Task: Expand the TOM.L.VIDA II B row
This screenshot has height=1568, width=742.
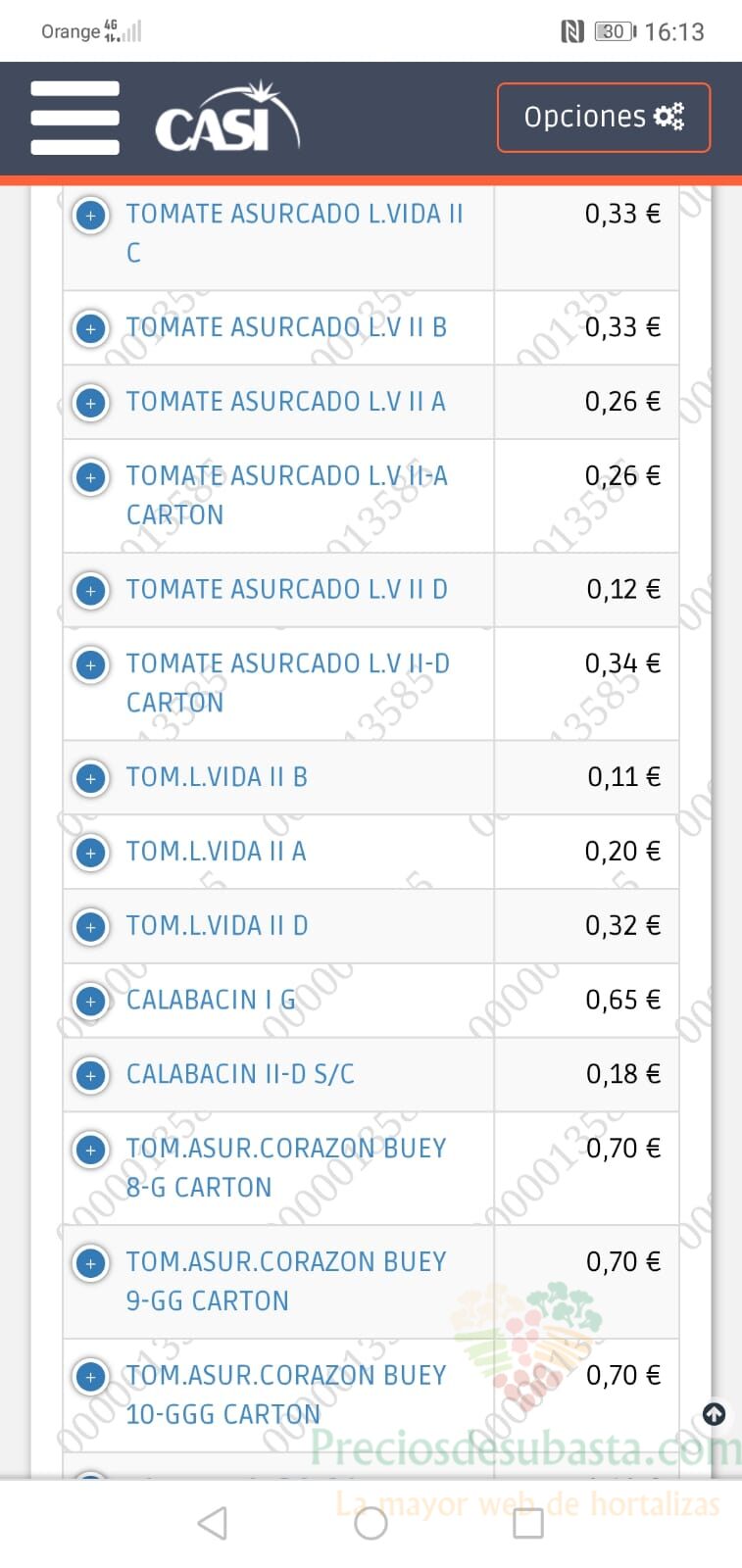Action: [91, 779]
